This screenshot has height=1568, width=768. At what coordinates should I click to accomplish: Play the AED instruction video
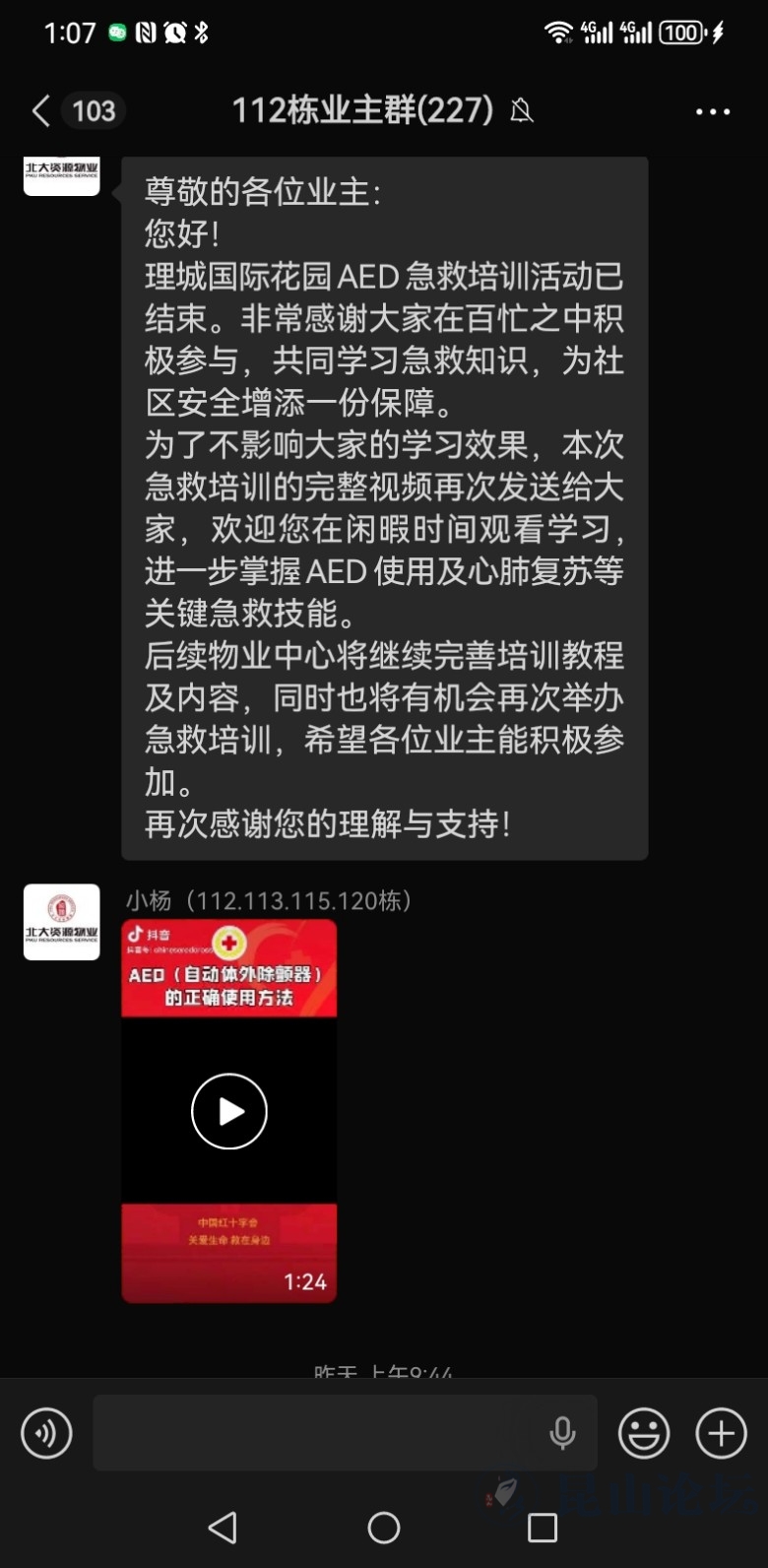point(228,1111)
